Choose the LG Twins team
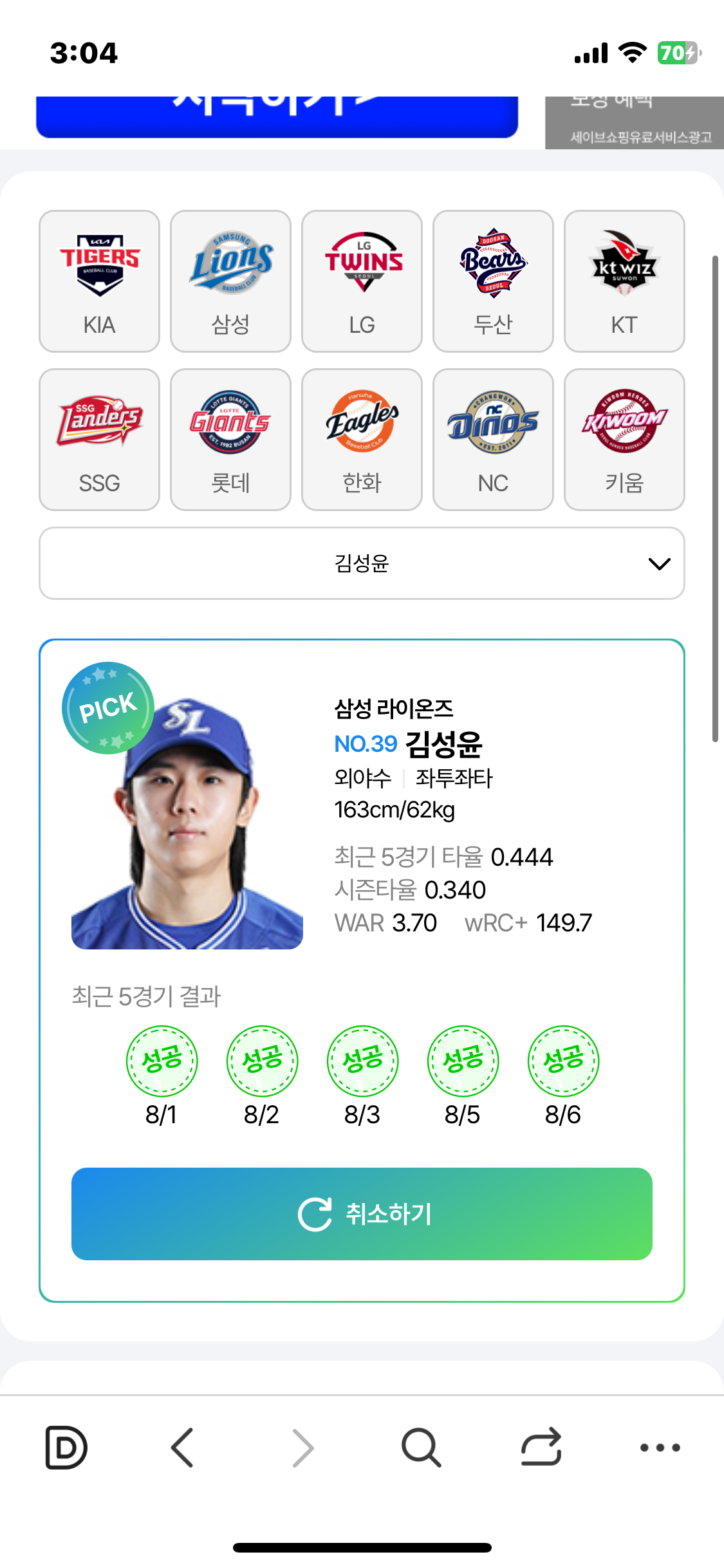 362,281
